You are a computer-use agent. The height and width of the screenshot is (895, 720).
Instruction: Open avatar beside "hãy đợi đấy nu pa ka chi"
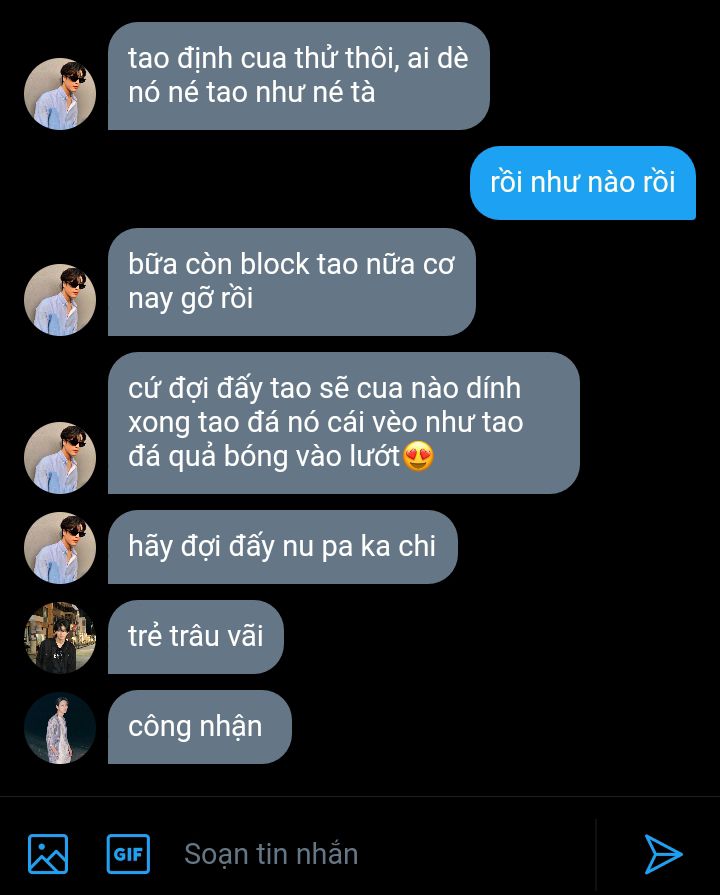point(60,547)
